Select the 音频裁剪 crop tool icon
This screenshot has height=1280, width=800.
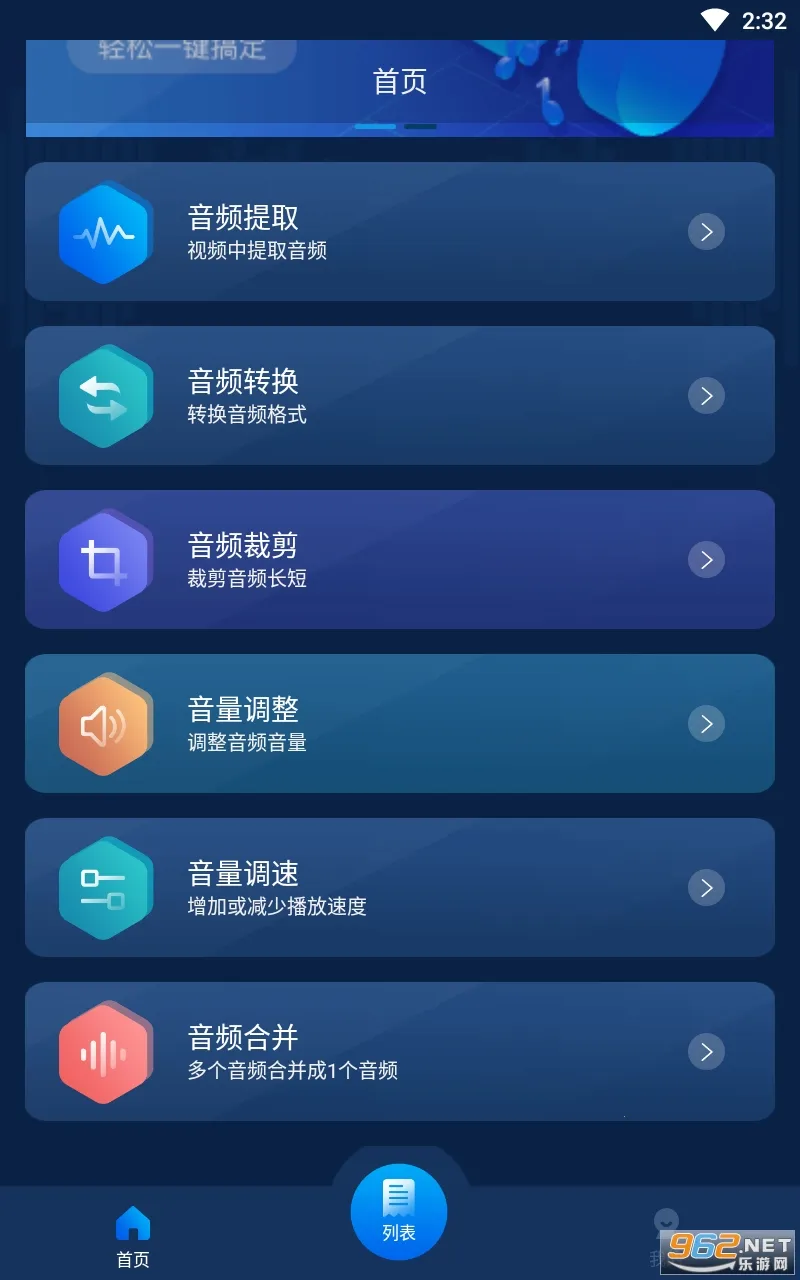coord(104,560)
